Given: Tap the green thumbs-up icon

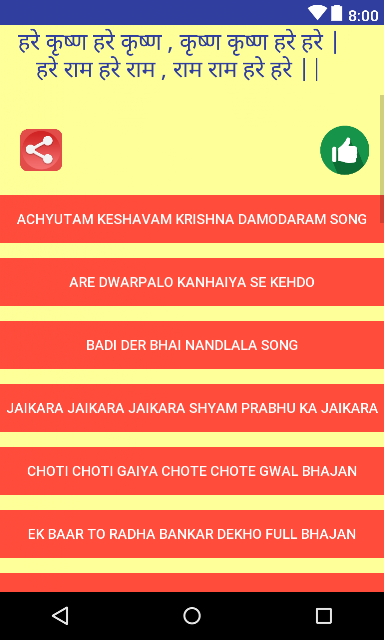Looking at the screenshot, I should click(345, 150).
